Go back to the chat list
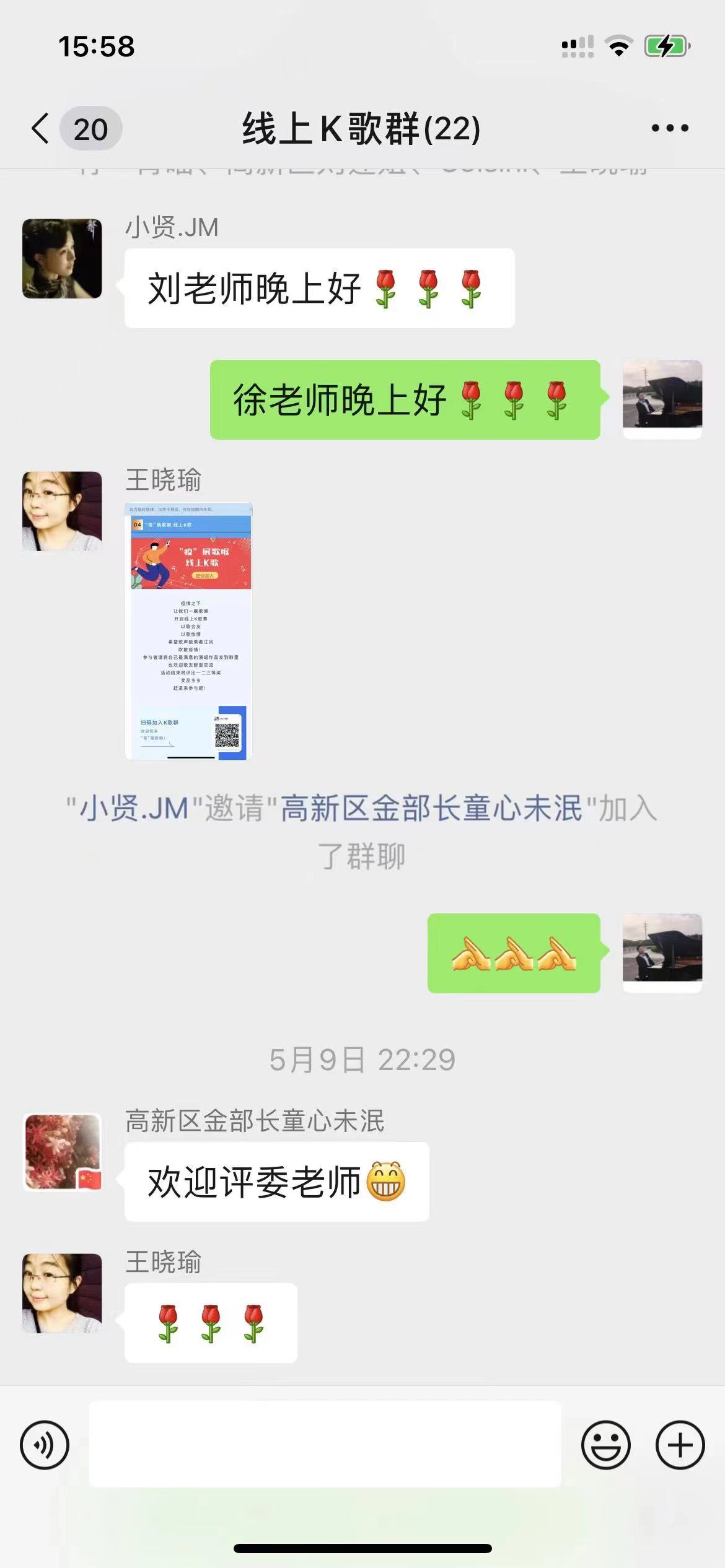The height and width of the screenshot is (1568, 725). [41, 129]
